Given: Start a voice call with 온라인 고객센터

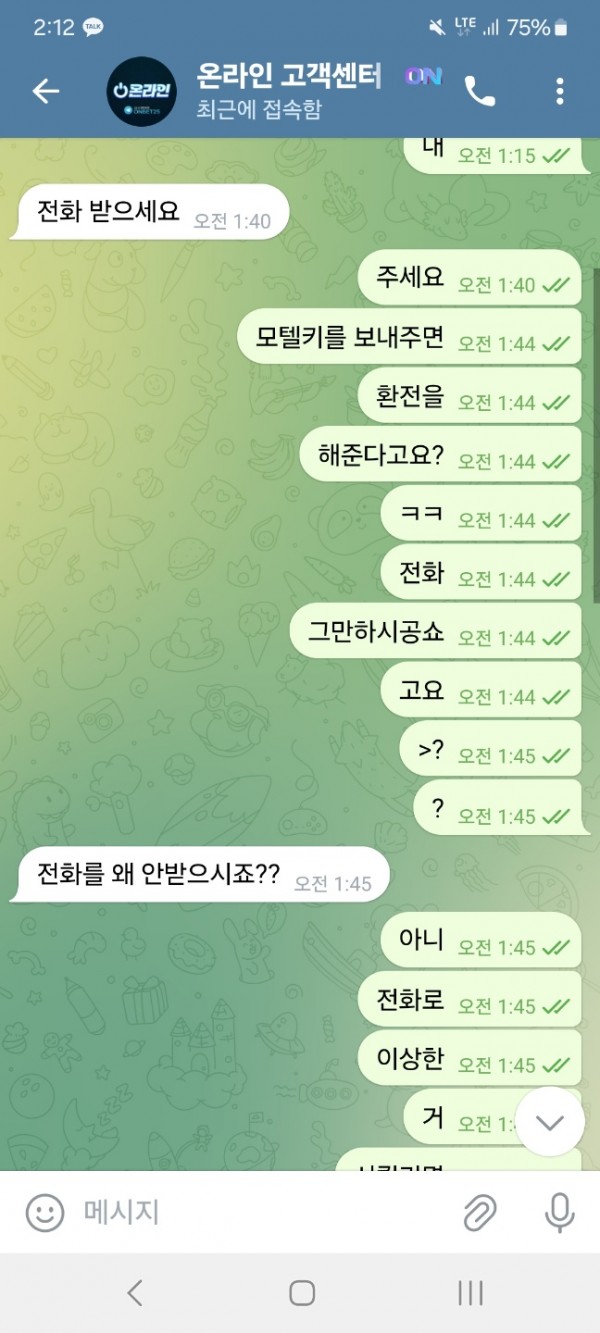Looking at the screenshot, I should 480,92.
